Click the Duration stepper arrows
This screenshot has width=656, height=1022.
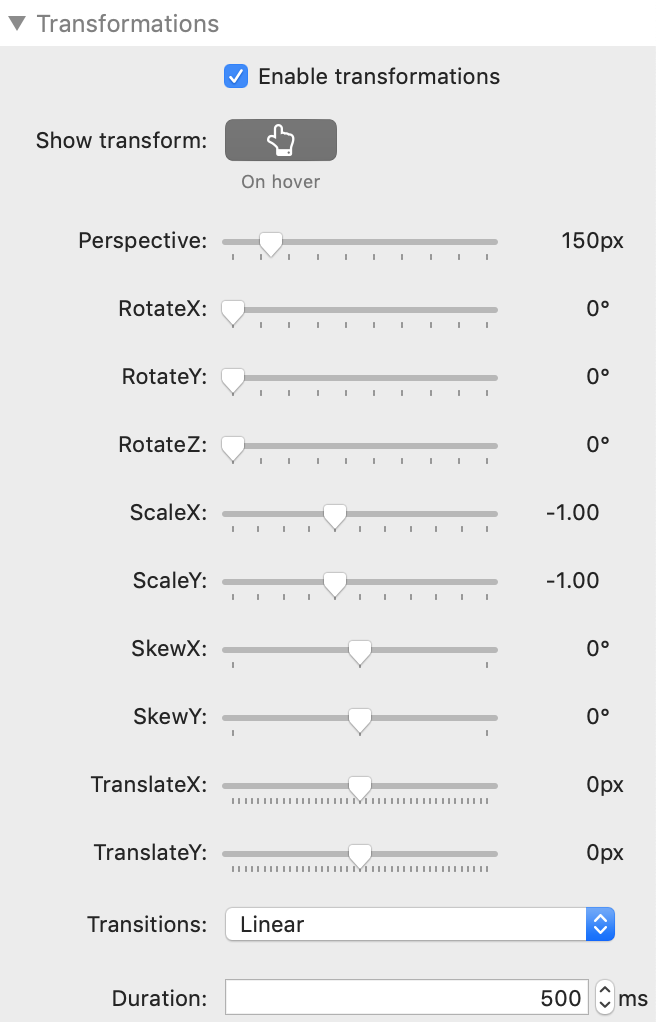[604, 998]
